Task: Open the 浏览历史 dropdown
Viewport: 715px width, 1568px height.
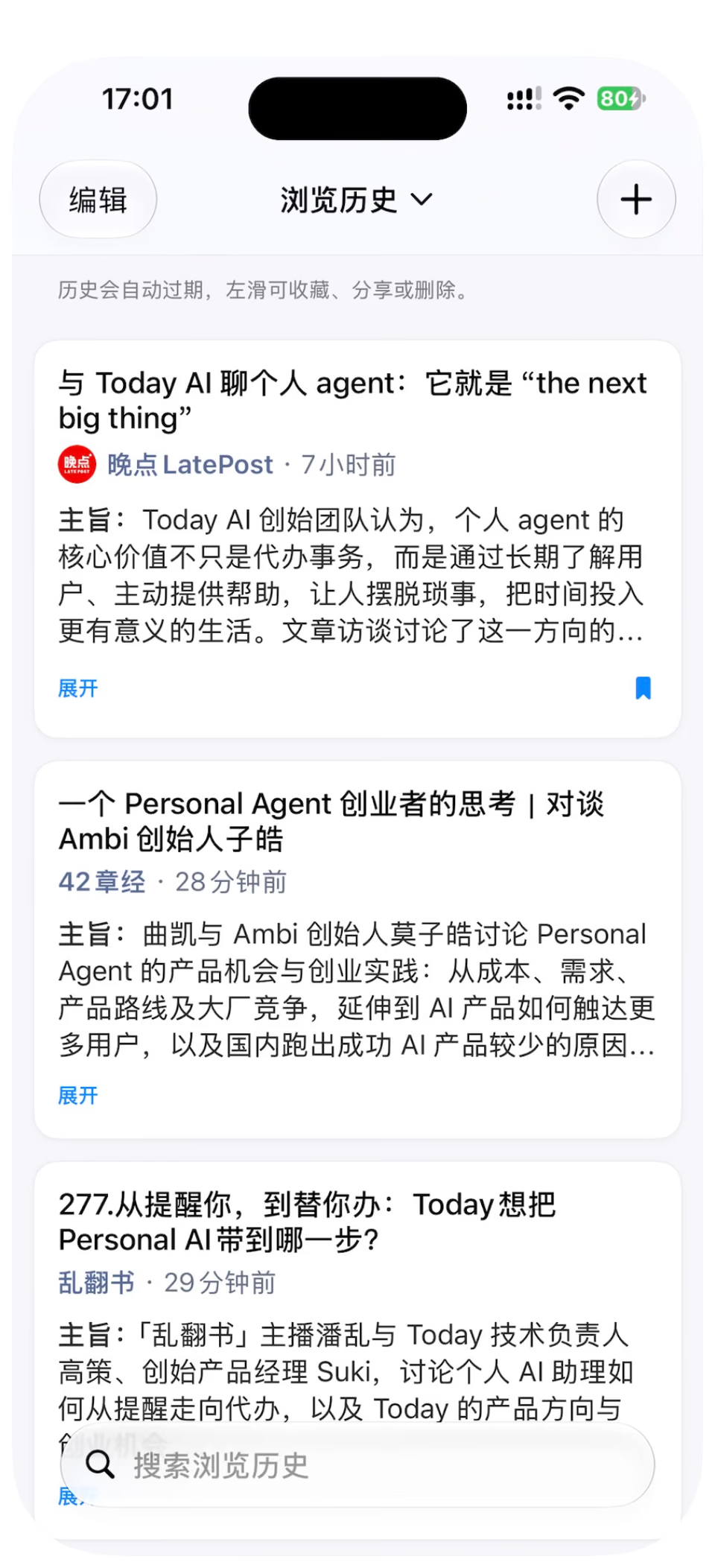Action: pos(356,200)
